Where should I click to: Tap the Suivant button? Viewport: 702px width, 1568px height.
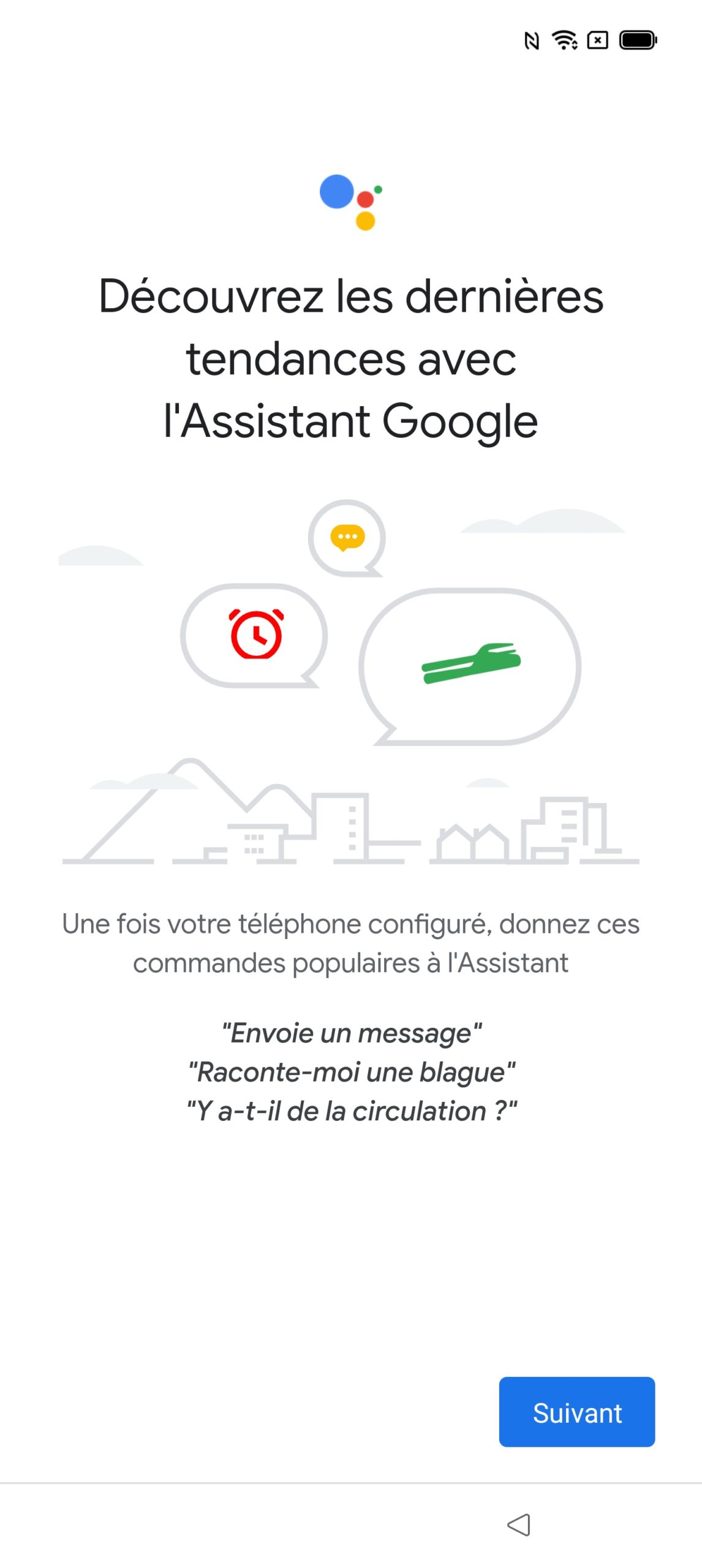click(x=576, y=1411)
